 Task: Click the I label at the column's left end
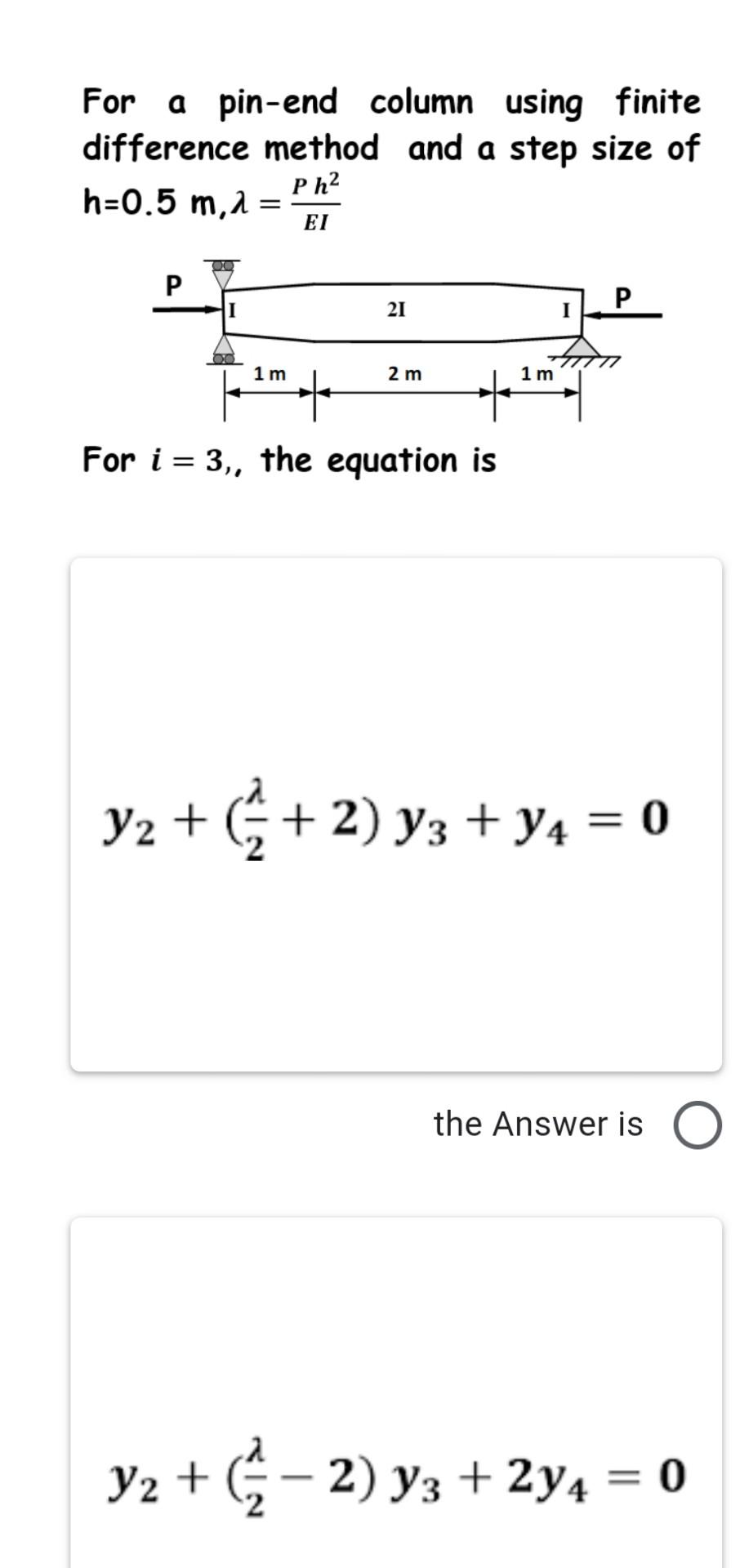pos(231,310)
